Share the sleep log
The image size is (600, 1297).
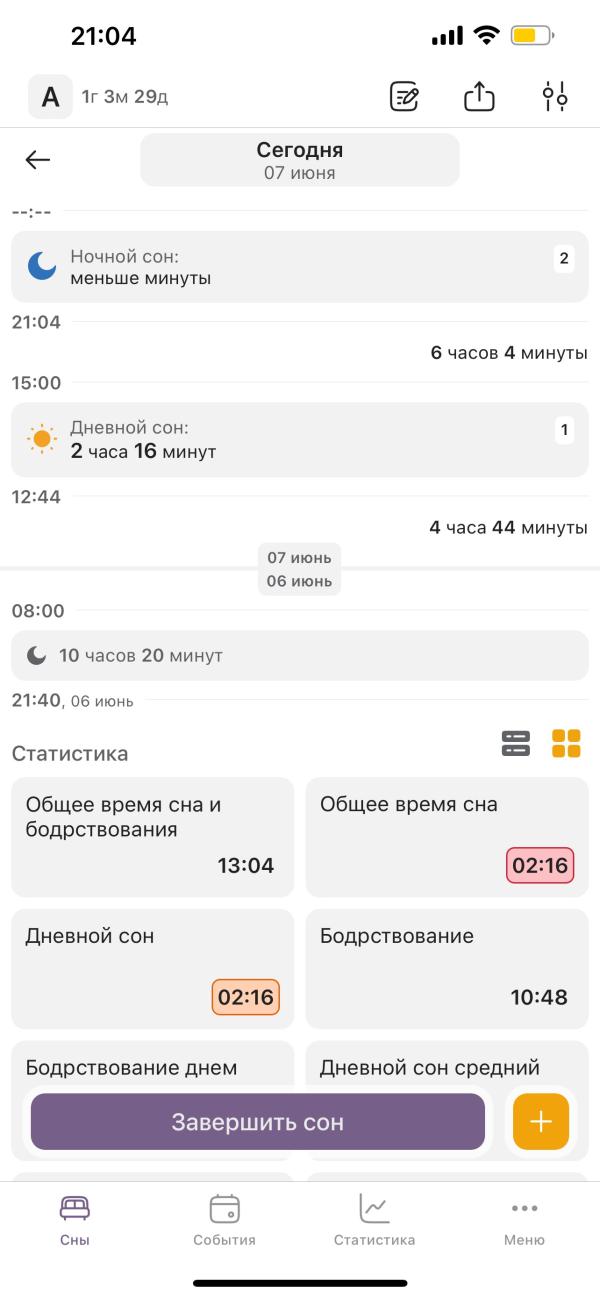tap(479, 97)
